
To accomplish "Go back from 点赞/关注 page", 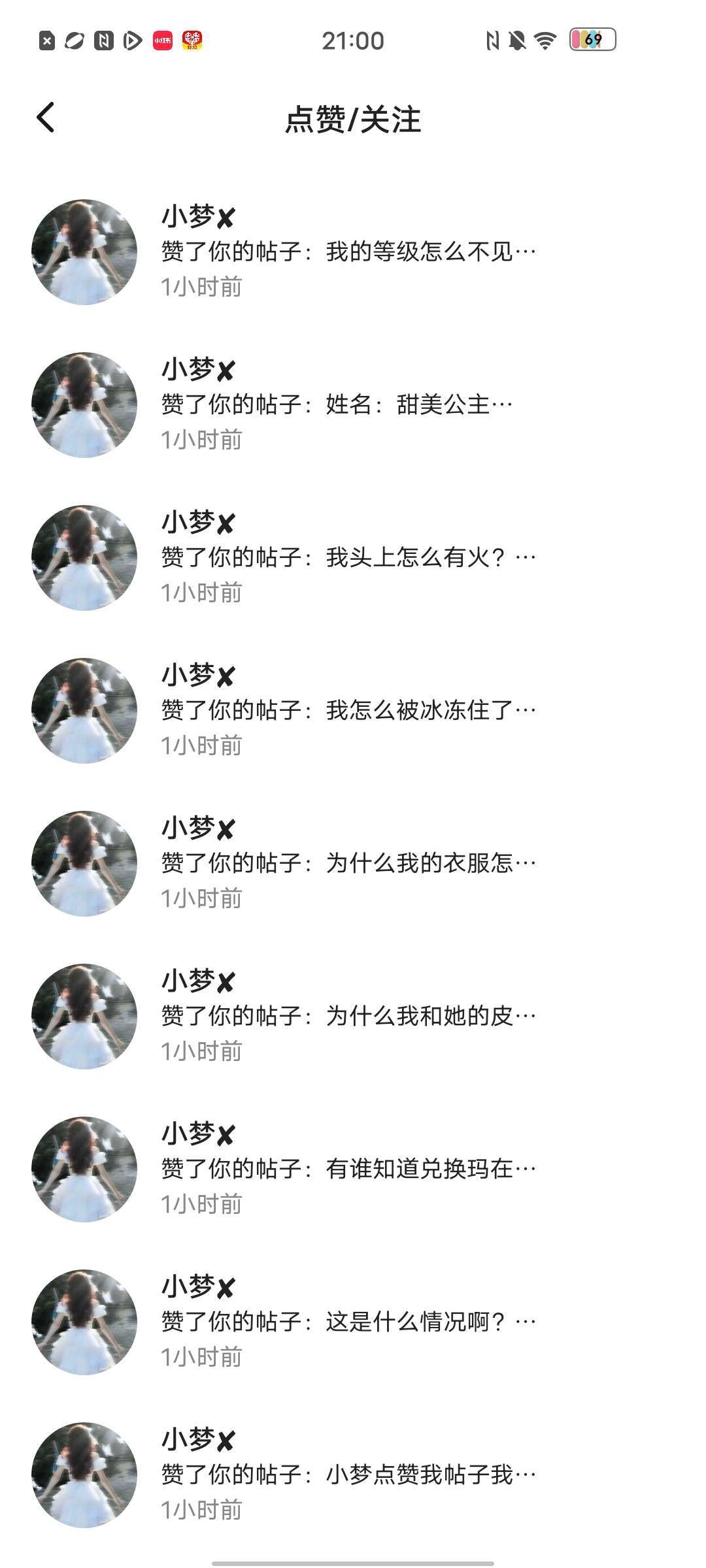I will 46,118.
